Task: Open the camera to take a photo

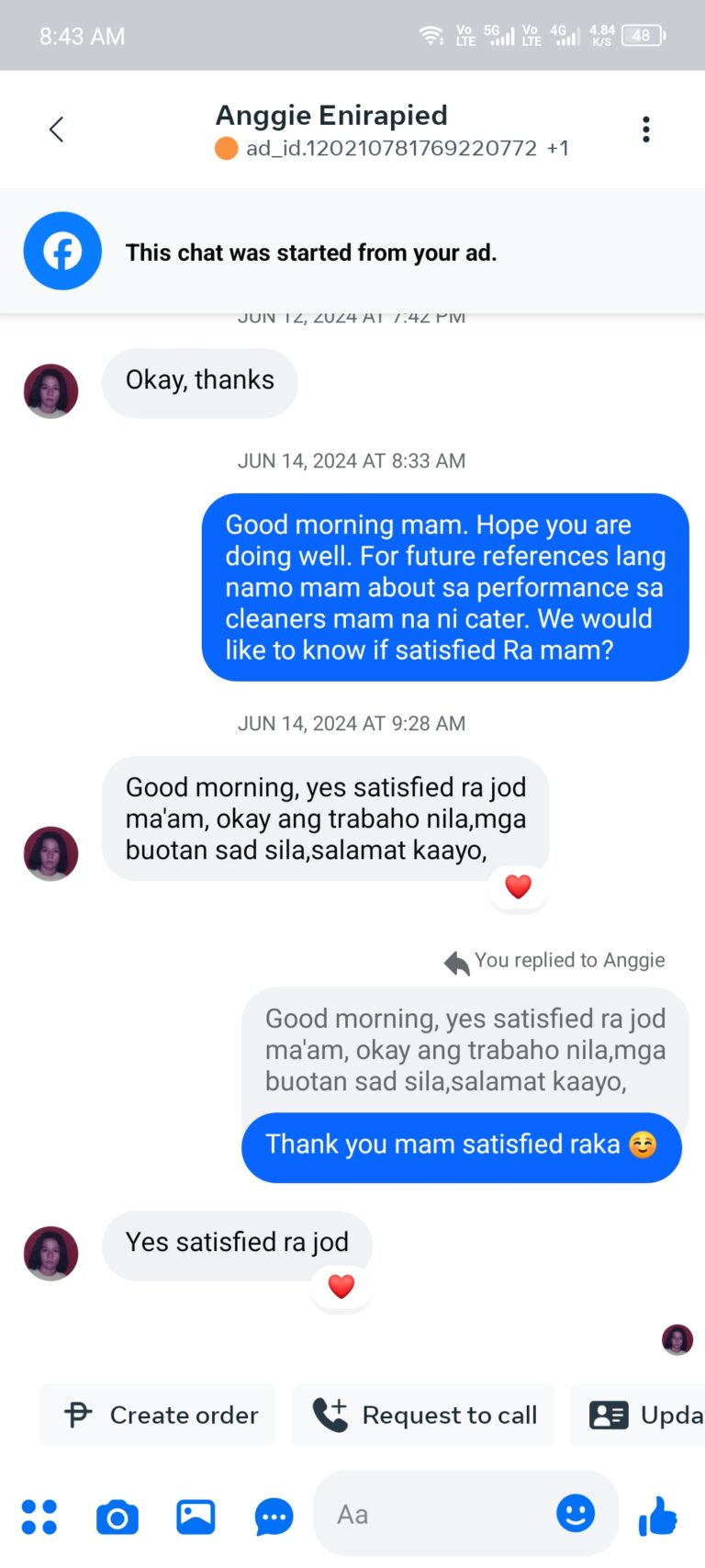Action: [117, 1517]
